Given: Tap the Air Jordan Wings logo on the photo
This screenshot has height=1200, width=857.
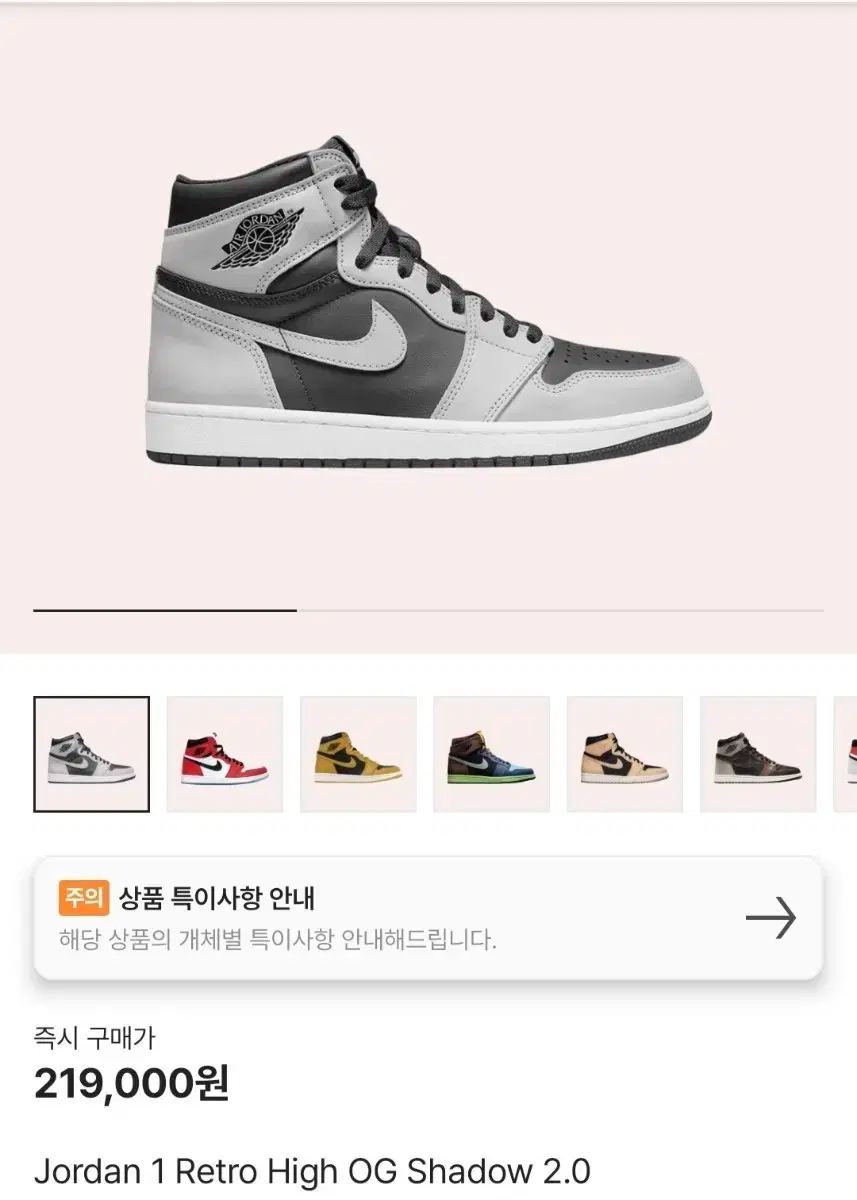Looking at the screenshot, I should pyautogui.click(x=259, y=237).
